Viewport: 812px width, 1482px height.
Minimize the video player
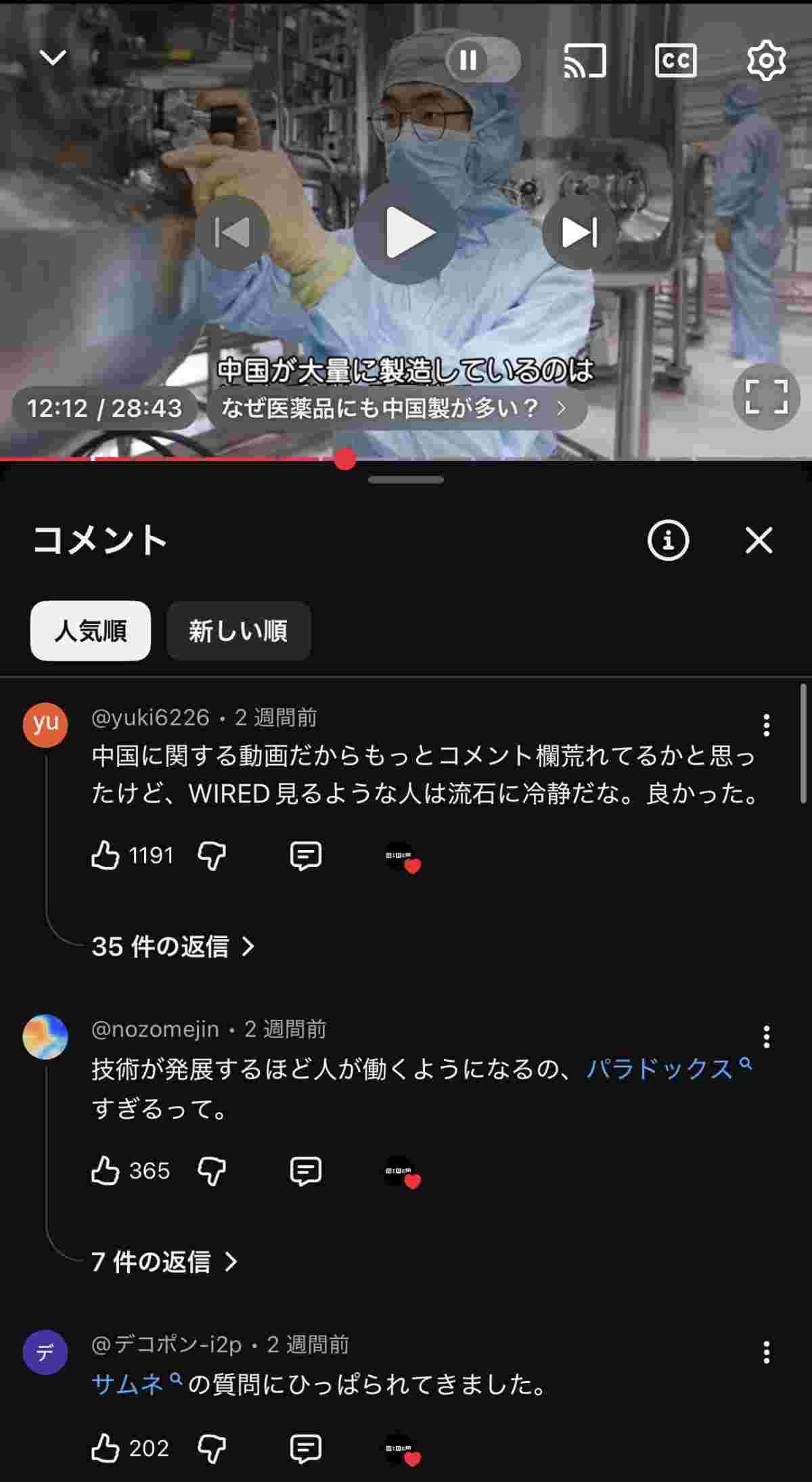tap(53, 58)
